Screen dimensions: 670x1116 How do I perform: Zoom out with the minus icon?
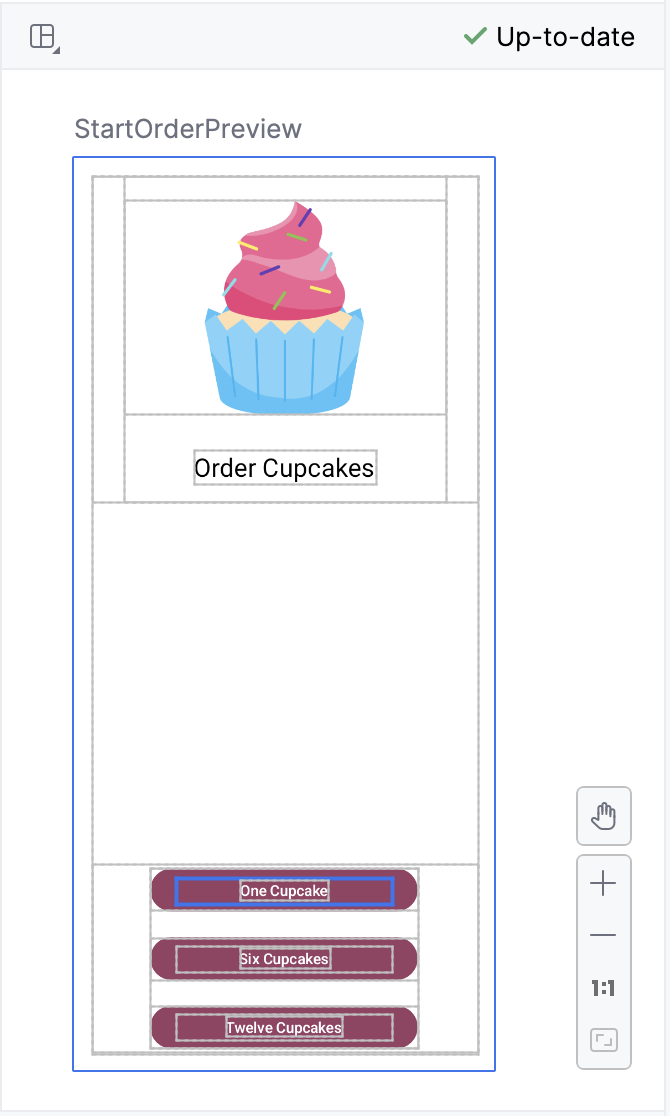(x=604, y=936)
